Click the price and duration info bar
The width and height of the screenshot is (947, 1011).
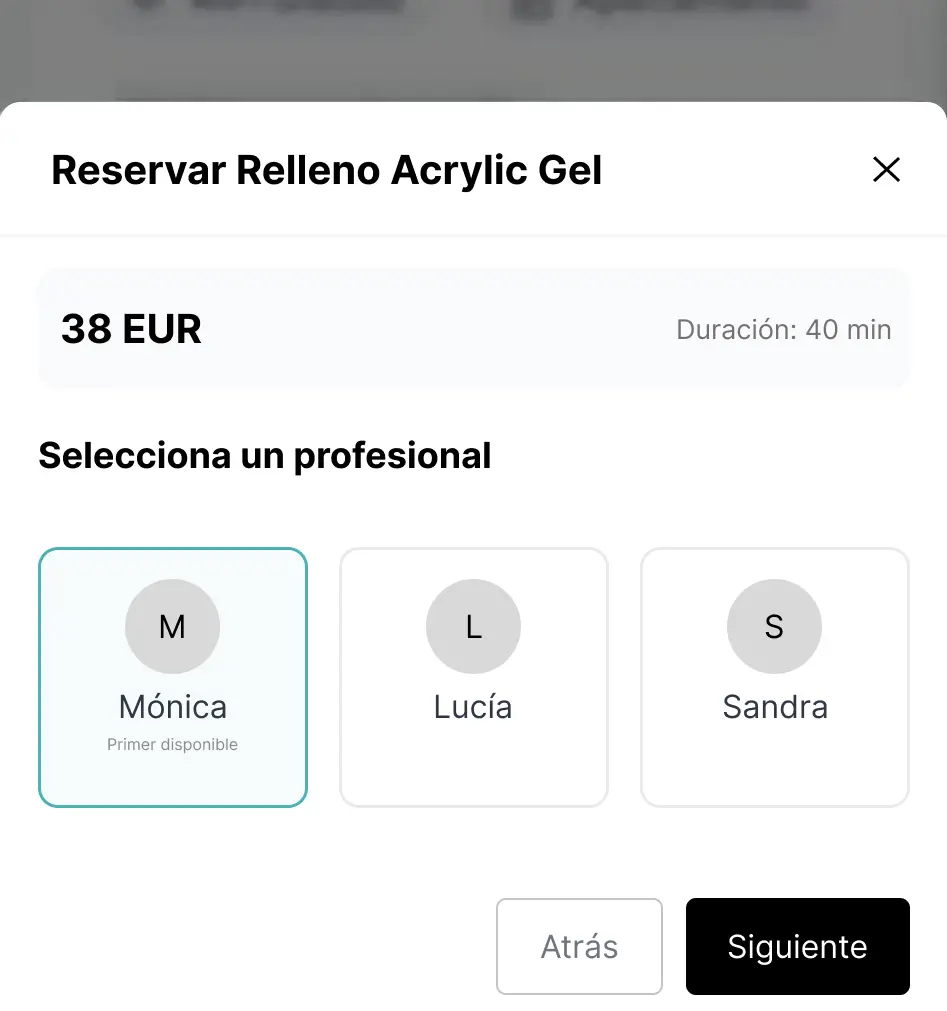pos(473,328)
